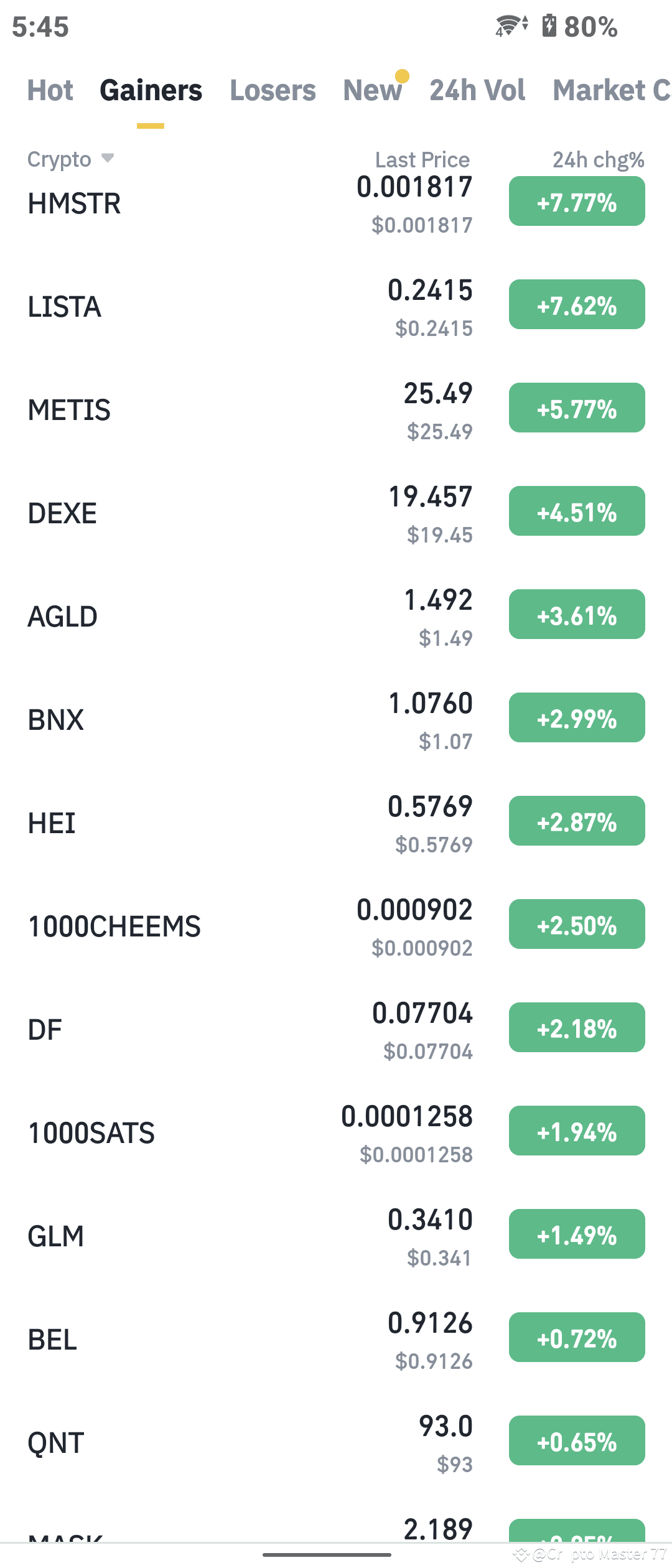The height and width of the screenshot is (1568, 672).
Task: Sort by the Last Price column header
Action: click(421, 160)
